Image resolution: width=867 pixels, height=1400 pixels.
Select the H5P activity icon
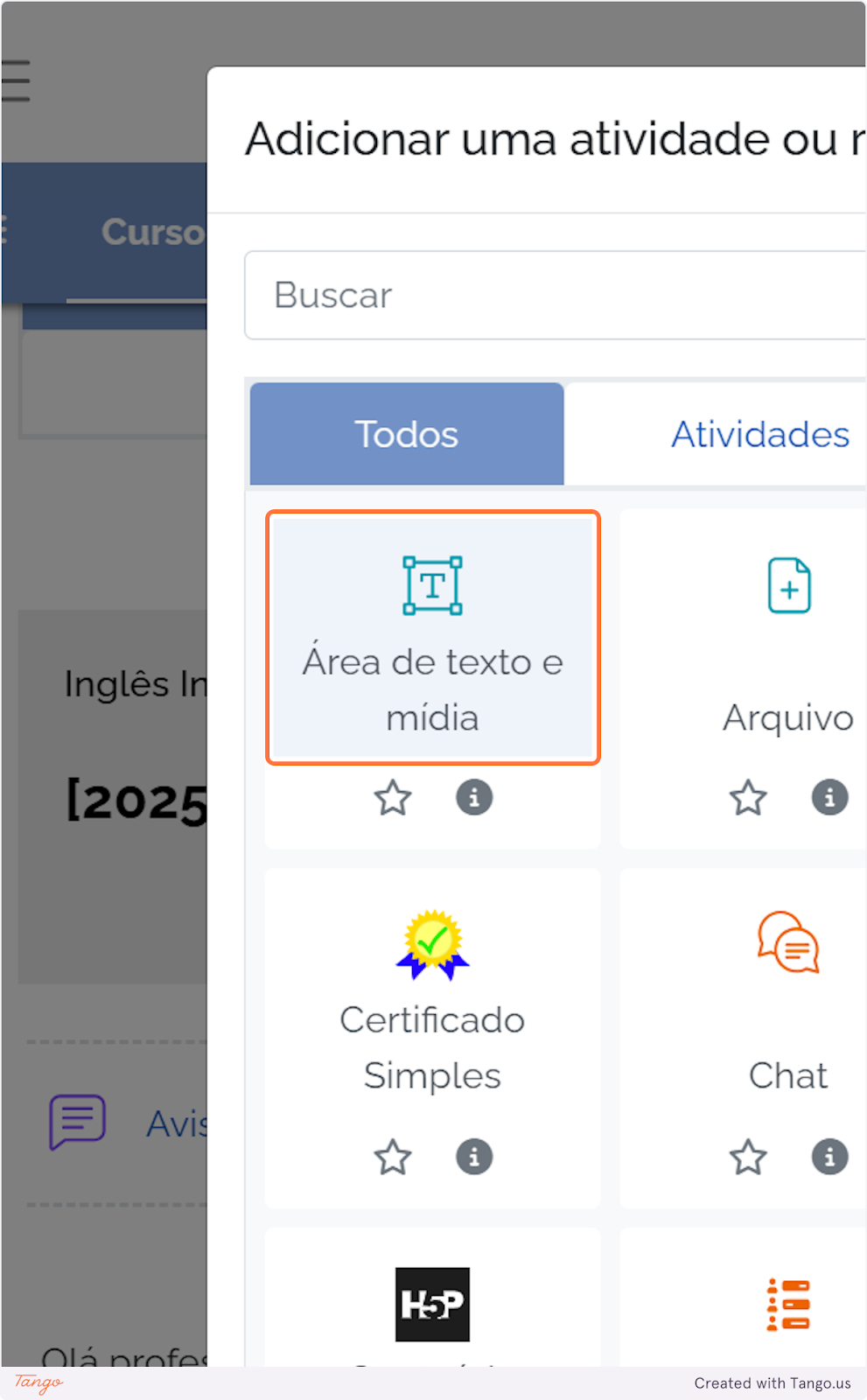(x=432, y=1303)
